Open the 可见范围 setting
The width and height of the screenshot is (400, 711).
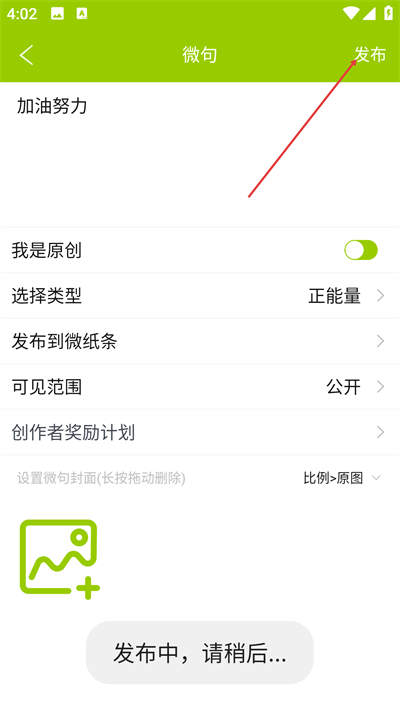(x=200, y=387)
